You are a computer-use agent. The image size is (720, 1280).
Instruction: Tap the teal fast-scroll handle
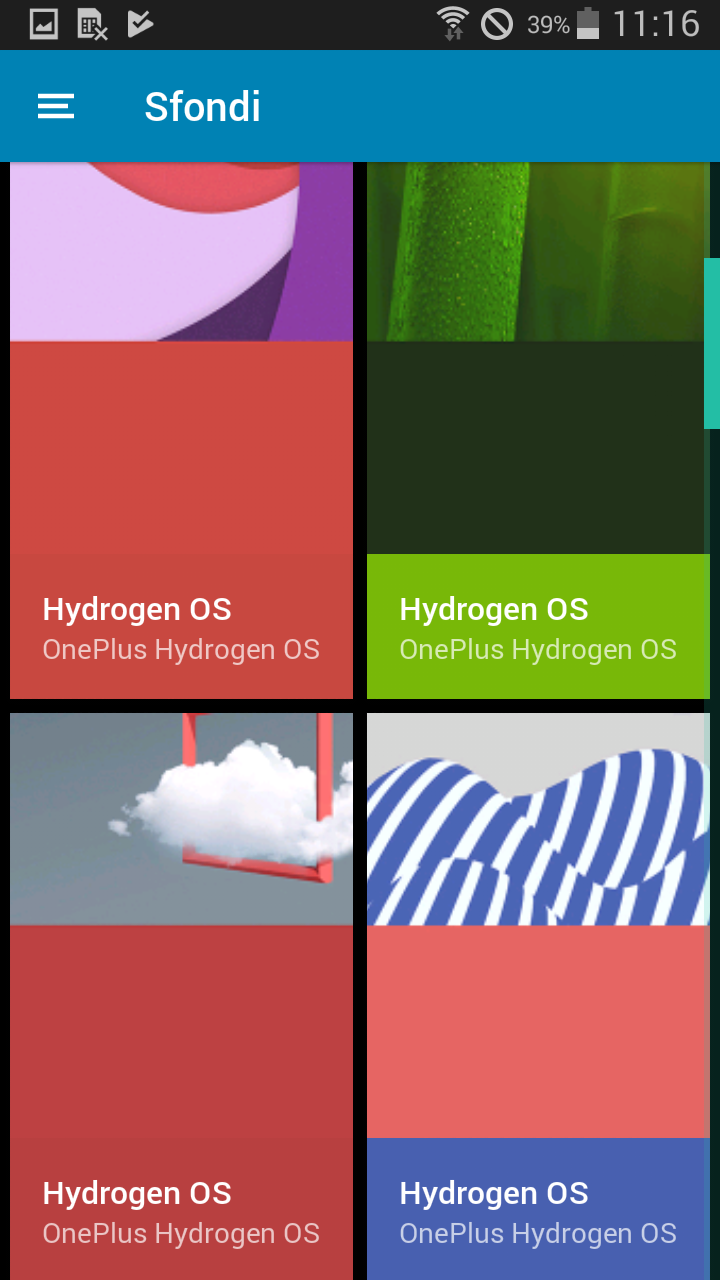[712, 343]
